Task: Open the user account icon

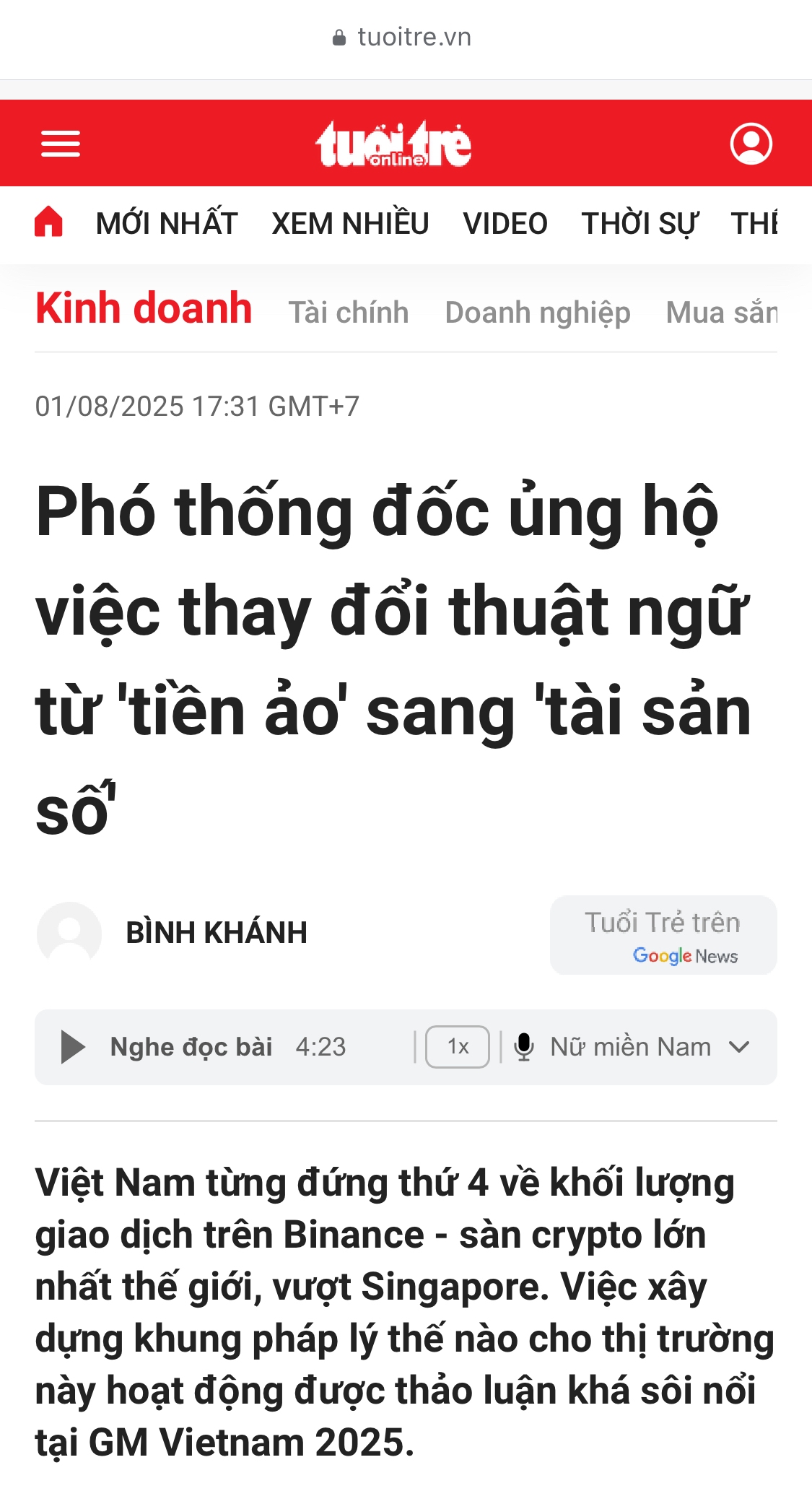Action: point(751,144)
